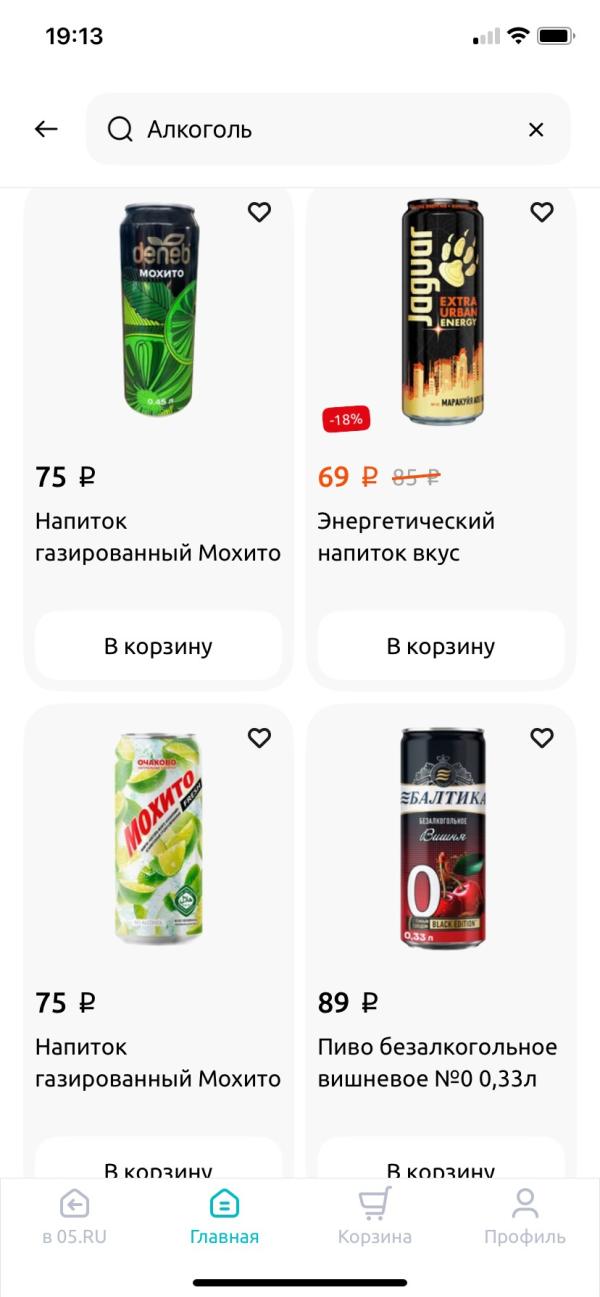Open the Очаково Мохито product card
Screen dimensions: 600x1297
pyautogui.click(x=158, y=840)
